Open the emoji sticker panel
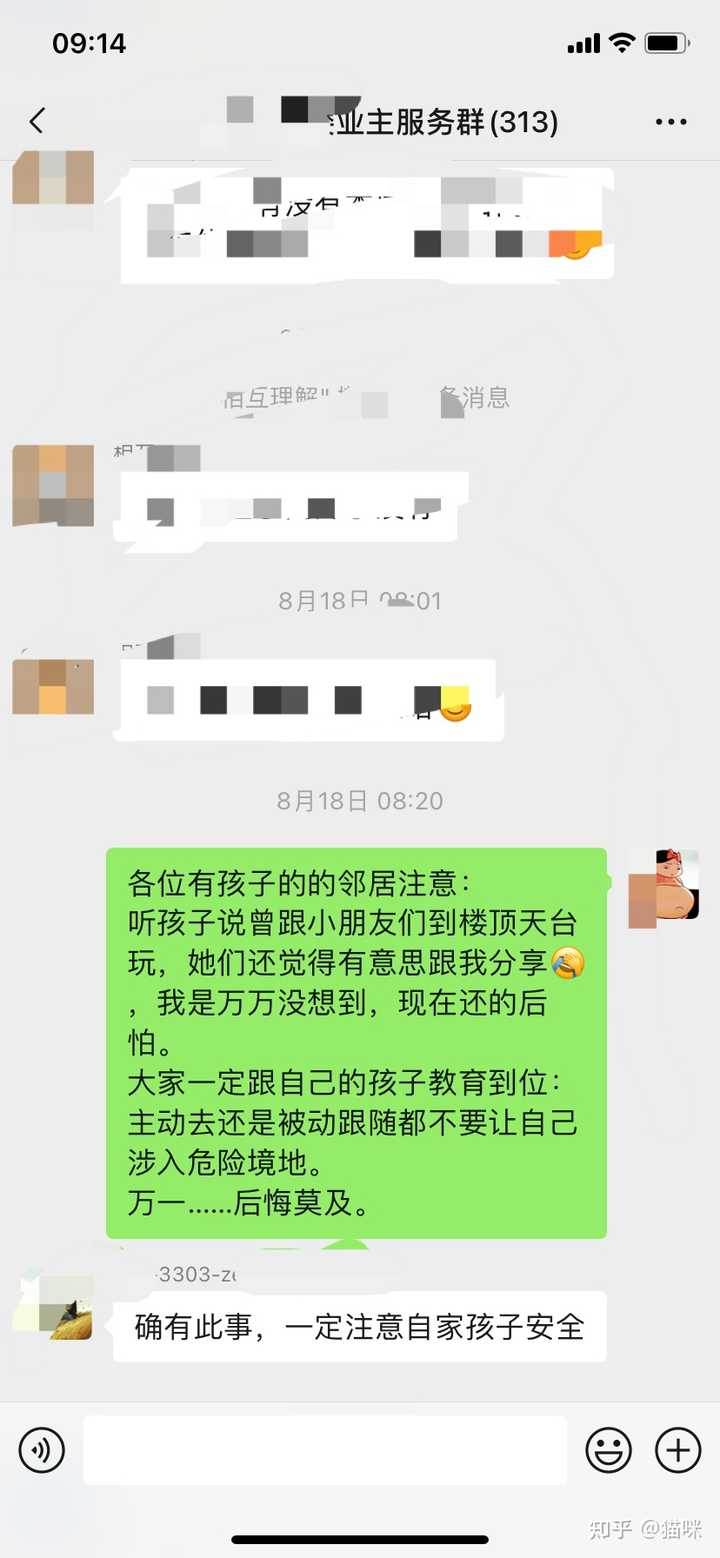Viewport: 720px width, 1558px height. point(608,1450)
